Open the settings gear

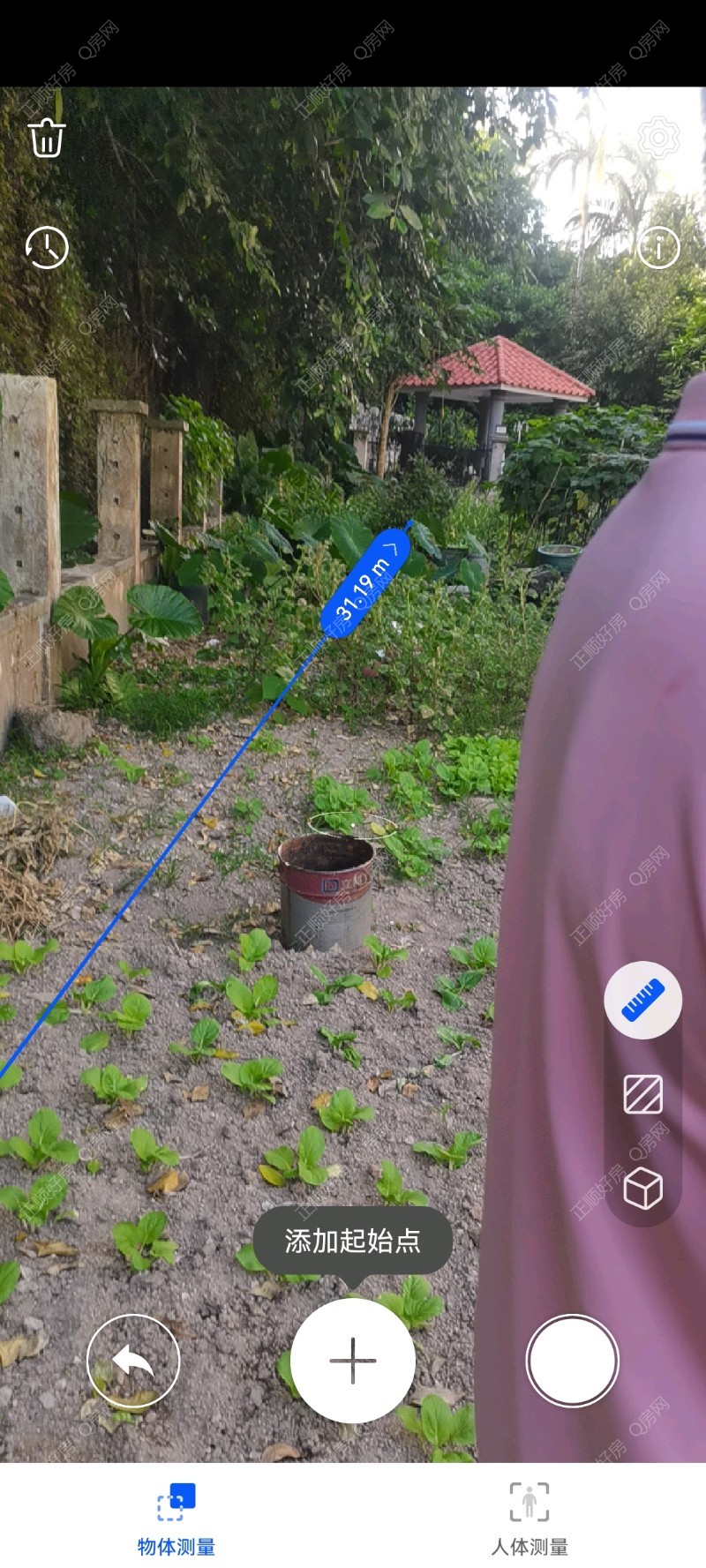(658, 138)
